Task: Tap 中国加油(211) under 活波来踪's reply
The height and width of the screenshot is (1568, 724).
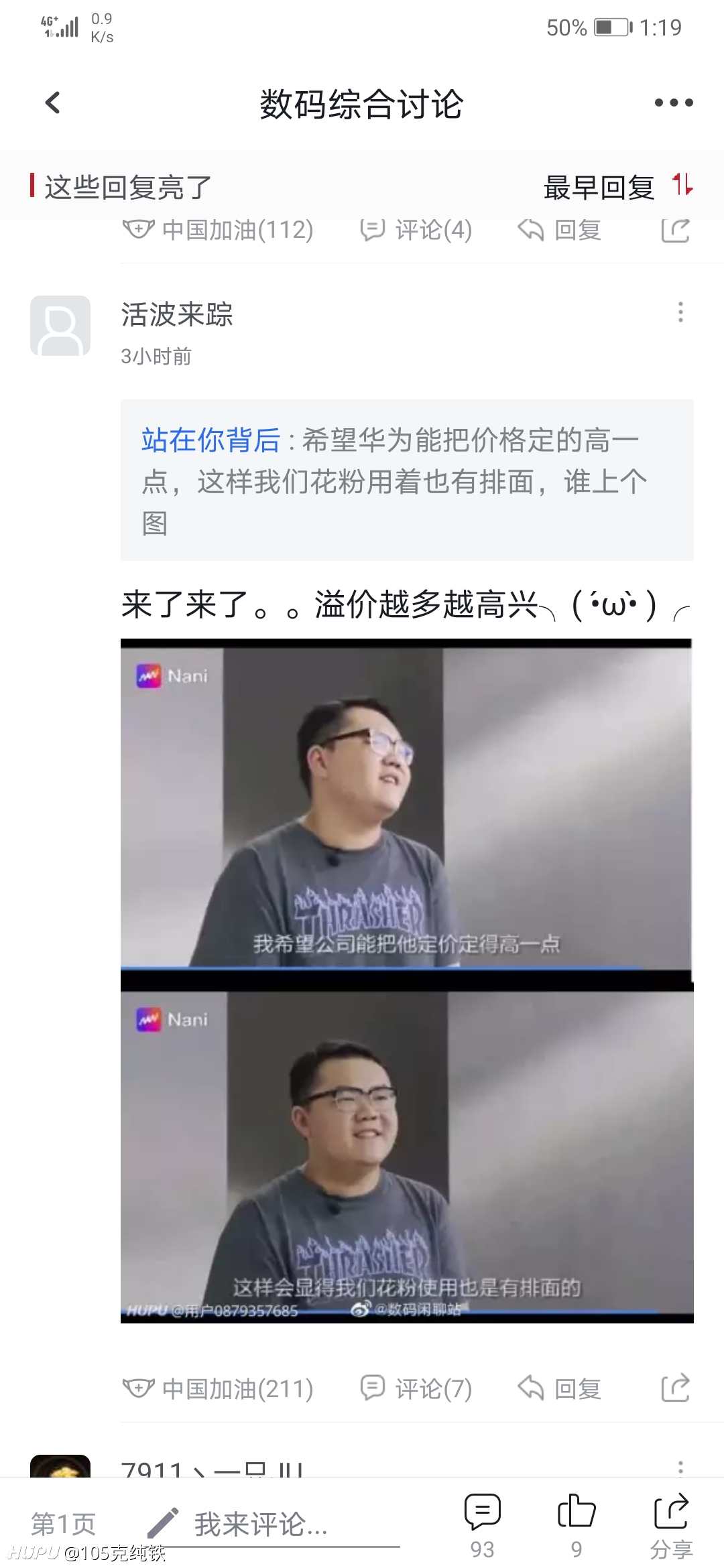Action: [218, 1388]
